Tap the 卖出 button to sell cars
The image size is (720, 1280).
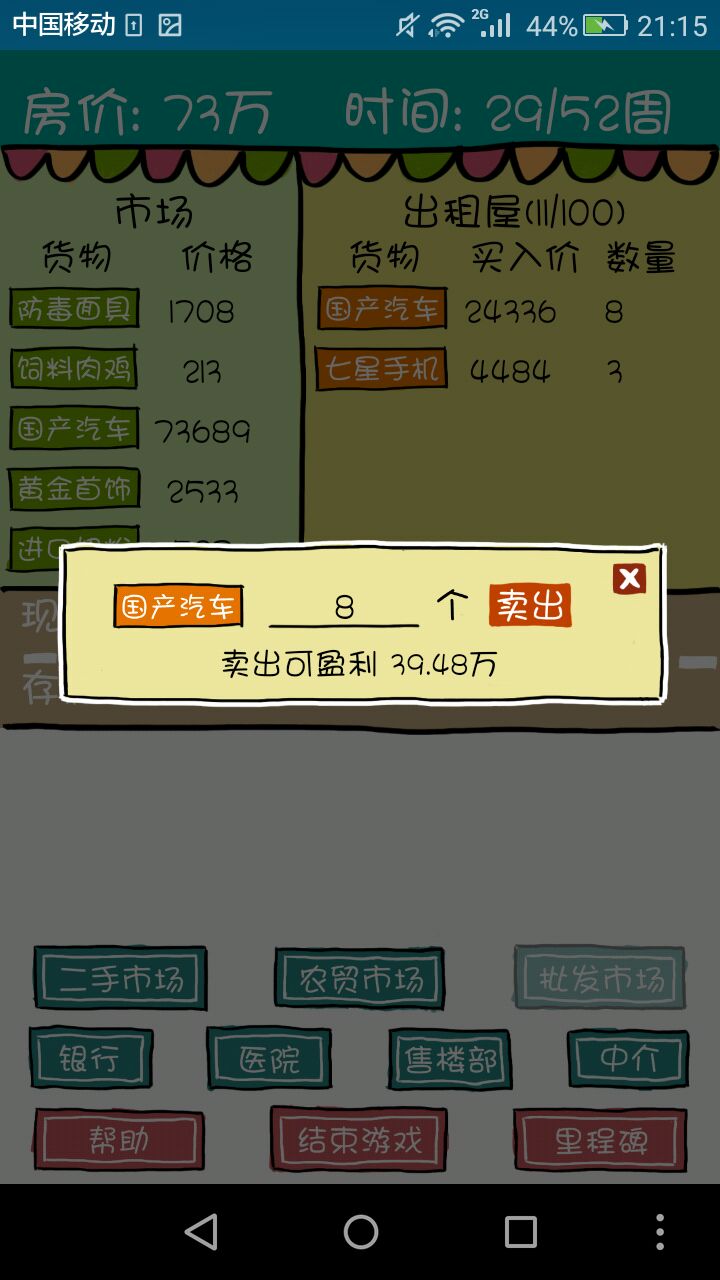530,606
